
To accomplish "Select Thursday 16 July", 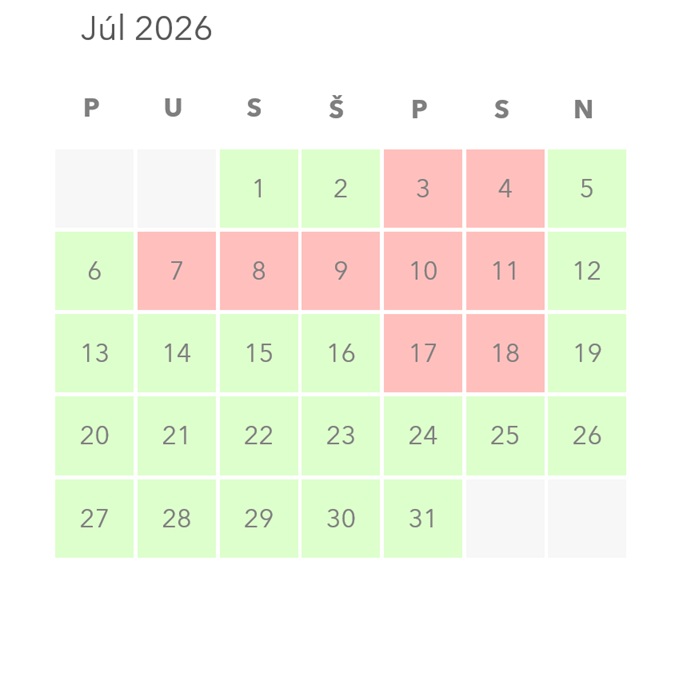I will click(x=340, y=353).
